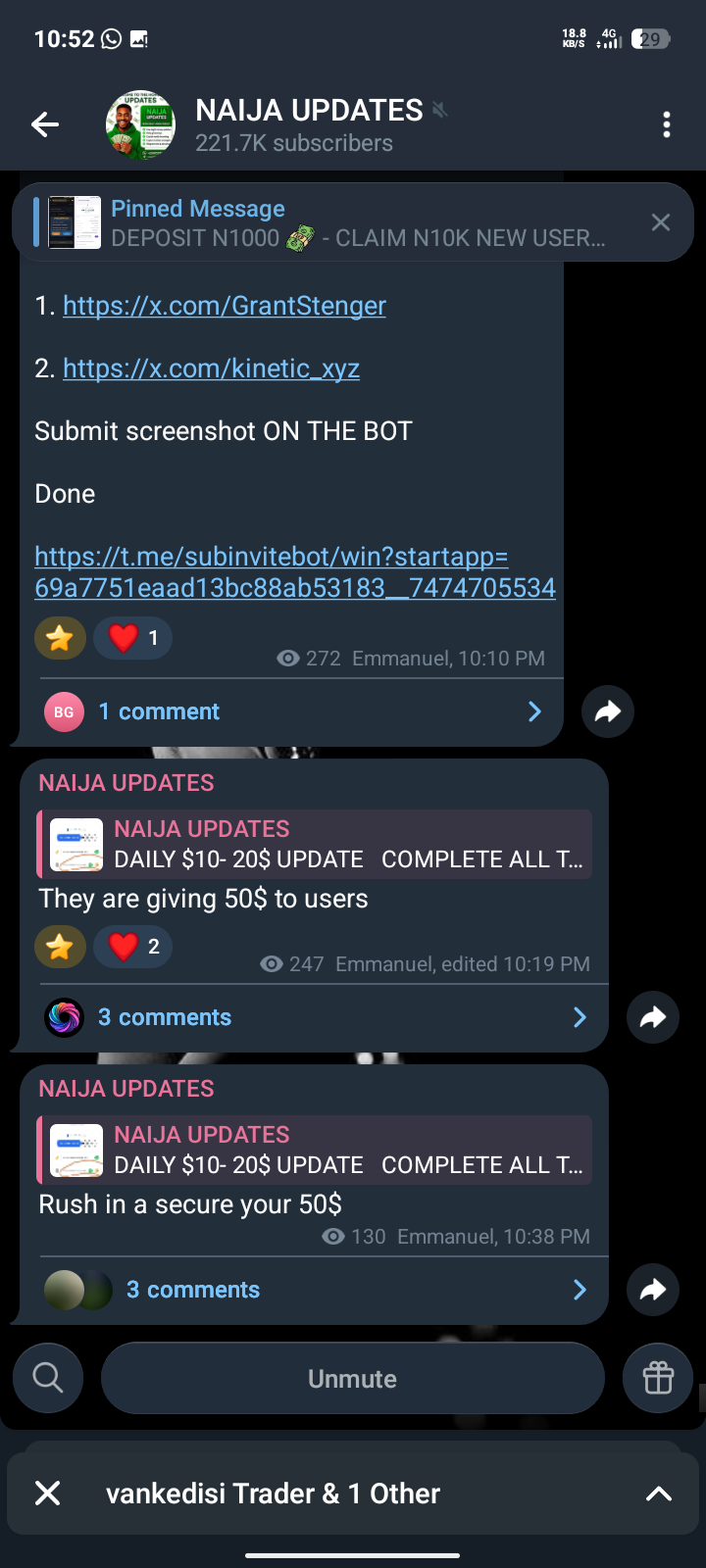View 3 comments on '50$ to users' post
This screenshot has width=706, height=1568.
pyautogui.click(x=314, y=1017)
